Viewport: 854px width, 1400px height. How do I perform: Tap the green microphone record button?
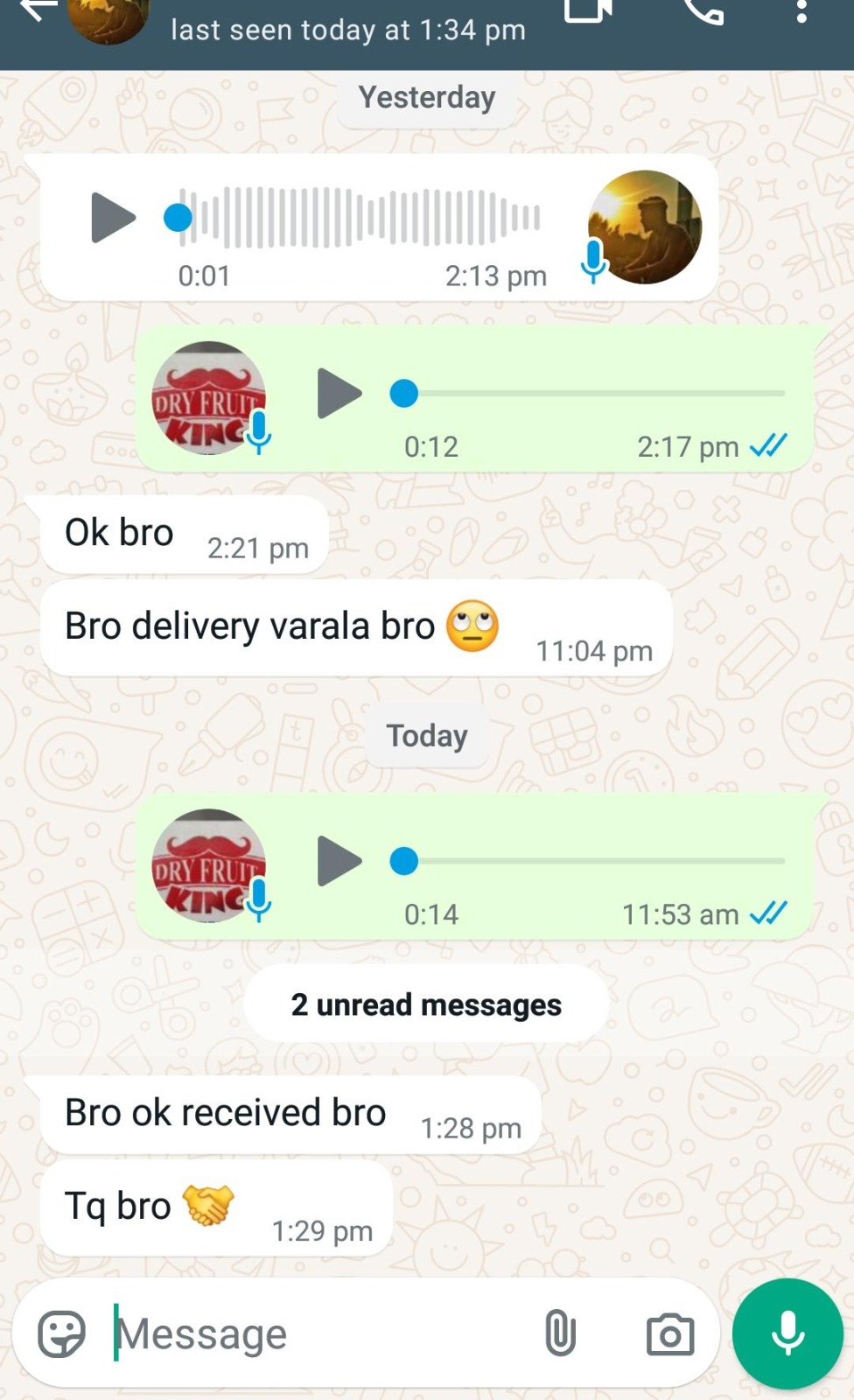(x=787, y=1333)
